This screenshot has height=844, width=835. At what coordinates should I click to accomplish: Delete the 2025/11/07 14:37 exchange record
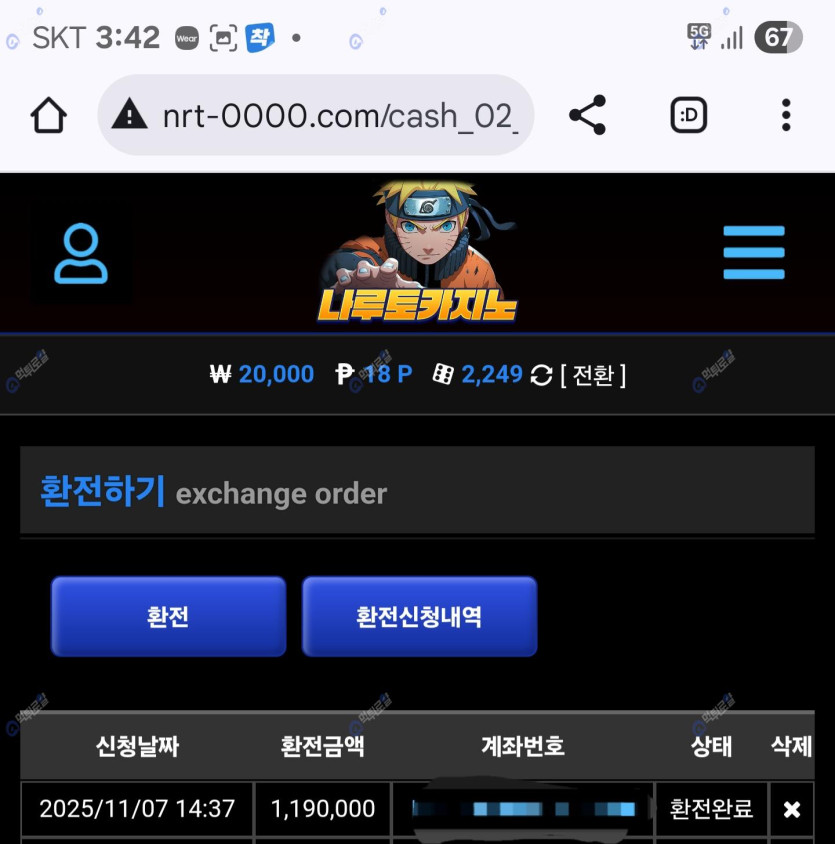791,809
